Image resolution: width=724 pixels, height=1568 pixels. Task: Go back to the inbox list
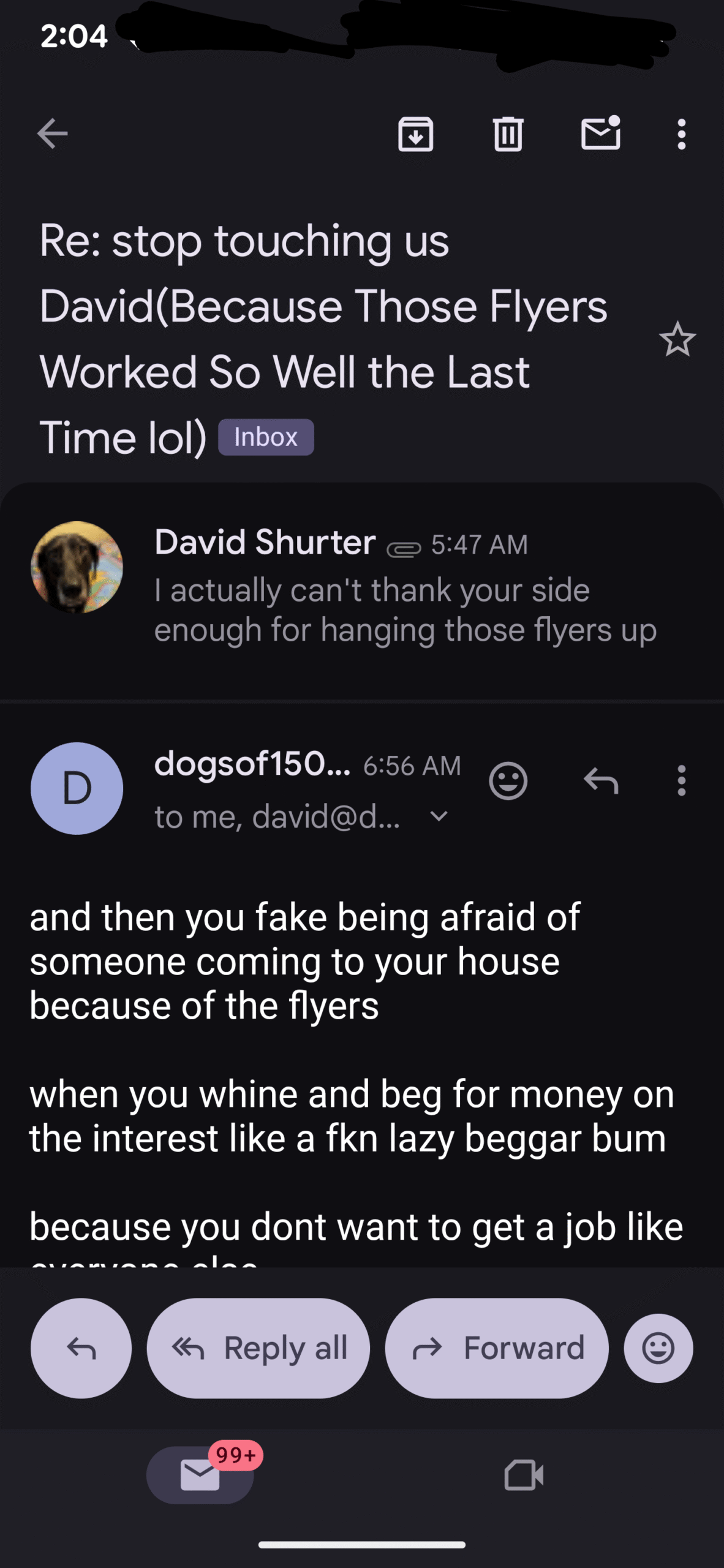52,134
